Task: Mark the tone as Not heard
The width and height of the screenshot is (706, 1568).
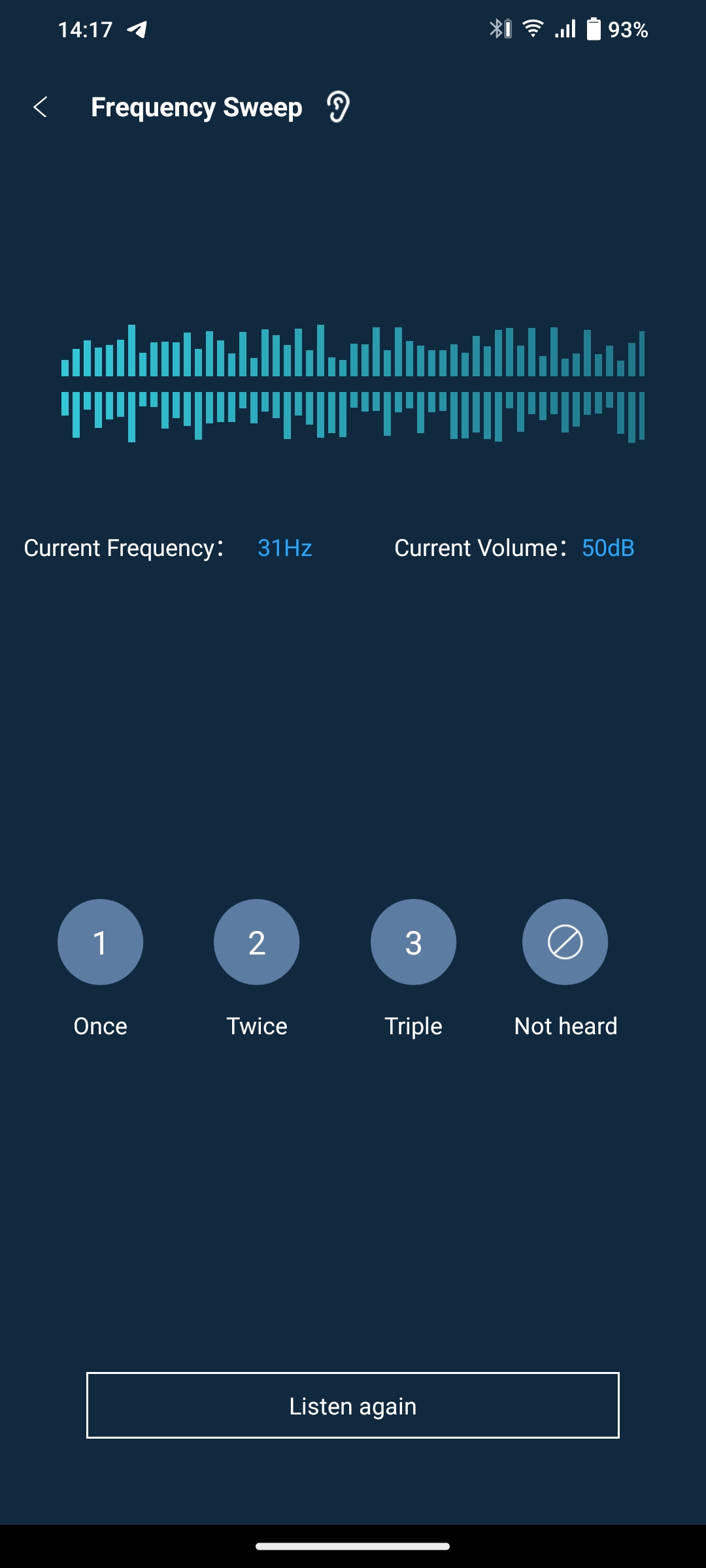Action: pos(565,941)
